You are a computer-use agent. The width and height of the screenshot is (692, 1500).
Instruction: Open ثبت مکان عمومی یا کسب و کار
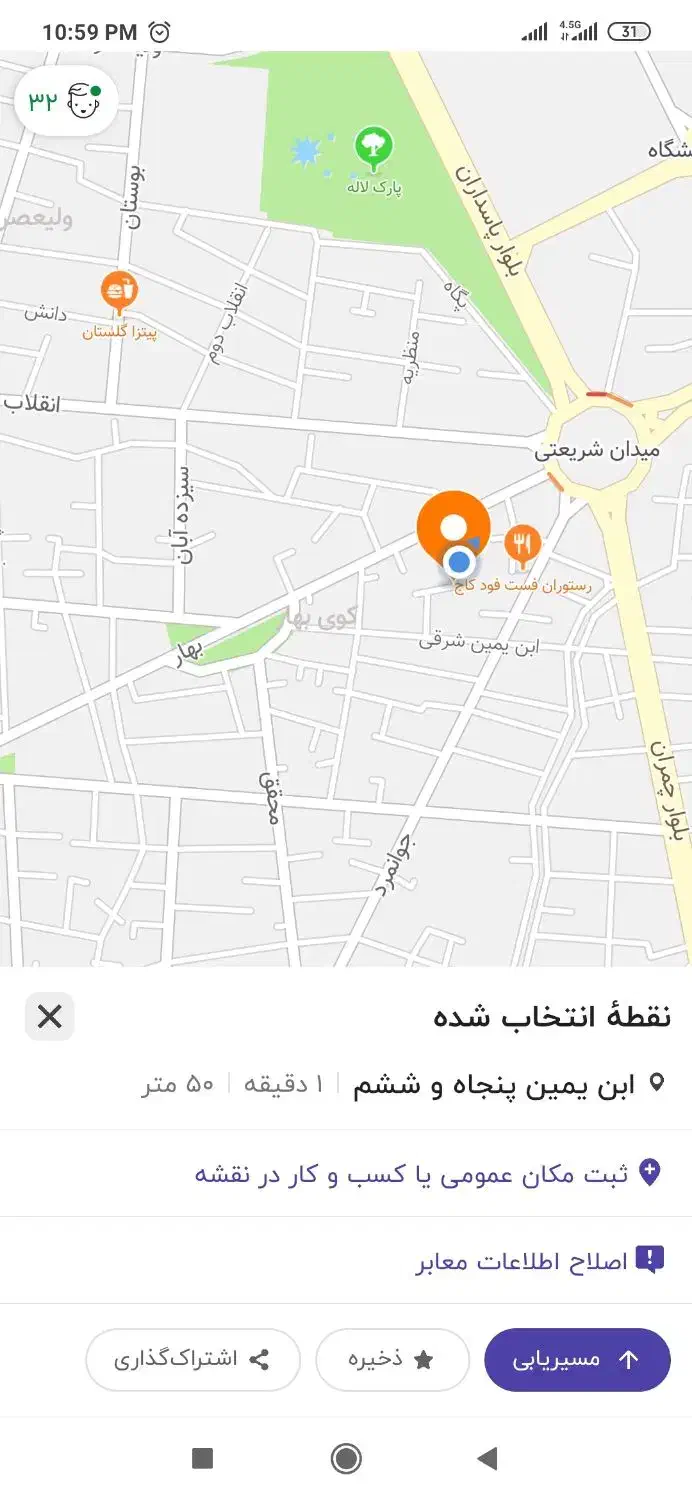(346, 1174)
